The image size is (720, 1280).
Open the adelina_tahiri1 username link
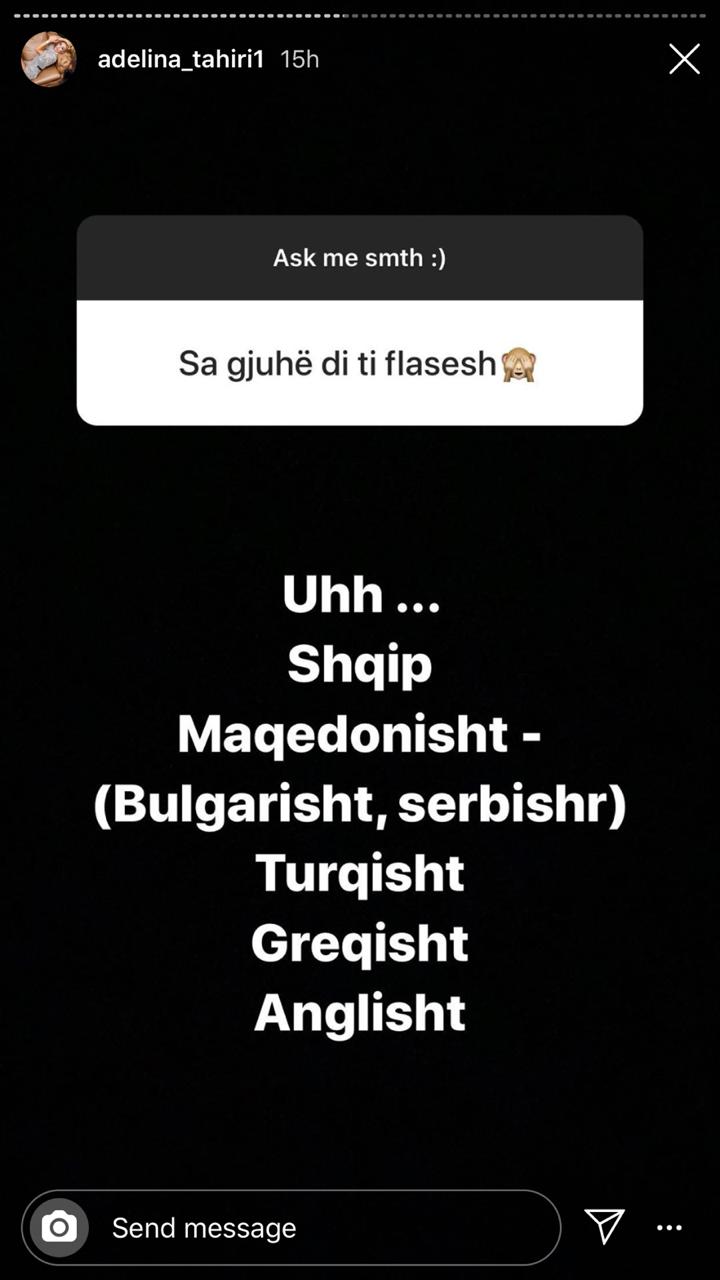(x=180, y=59)
